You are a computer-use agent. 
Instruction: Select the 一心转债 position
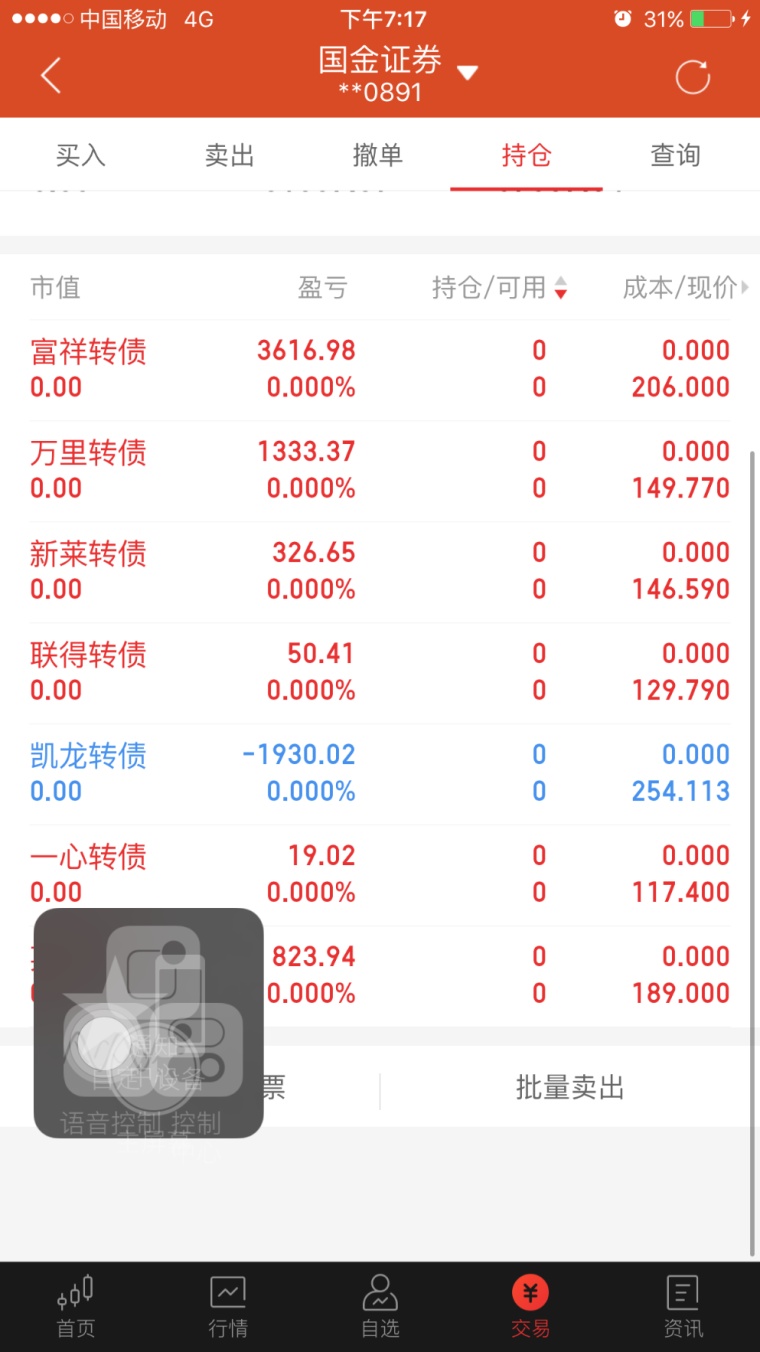pyautogui.click(x=380, y=874)
